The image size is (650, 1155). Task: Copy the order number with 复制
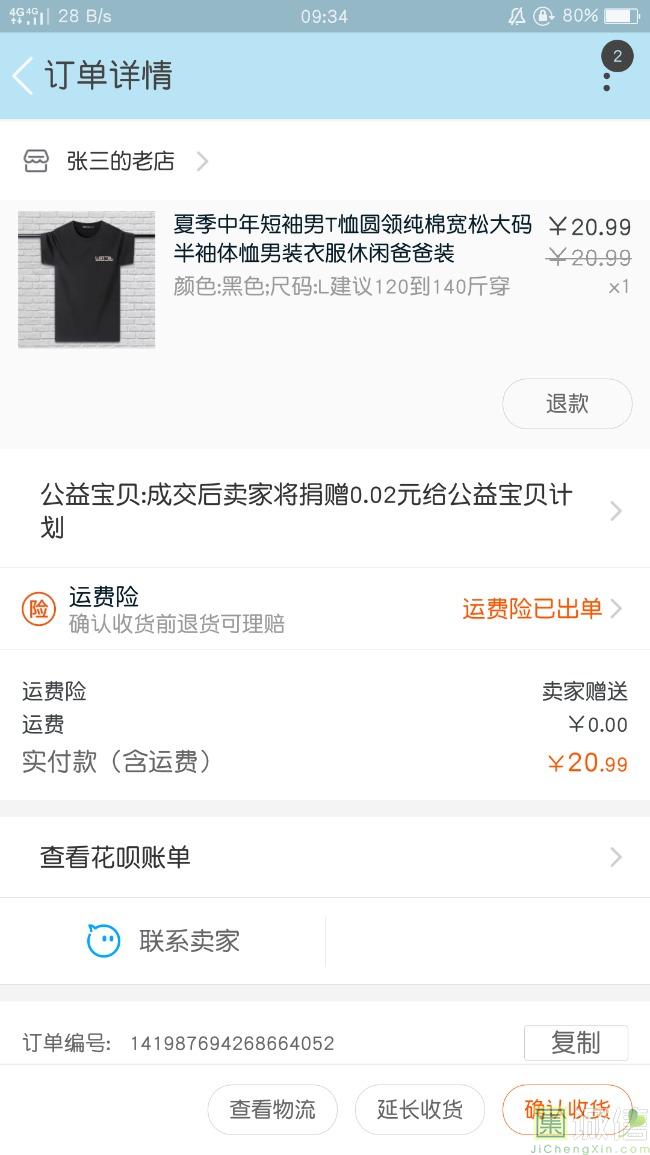tap(576, 1043)
